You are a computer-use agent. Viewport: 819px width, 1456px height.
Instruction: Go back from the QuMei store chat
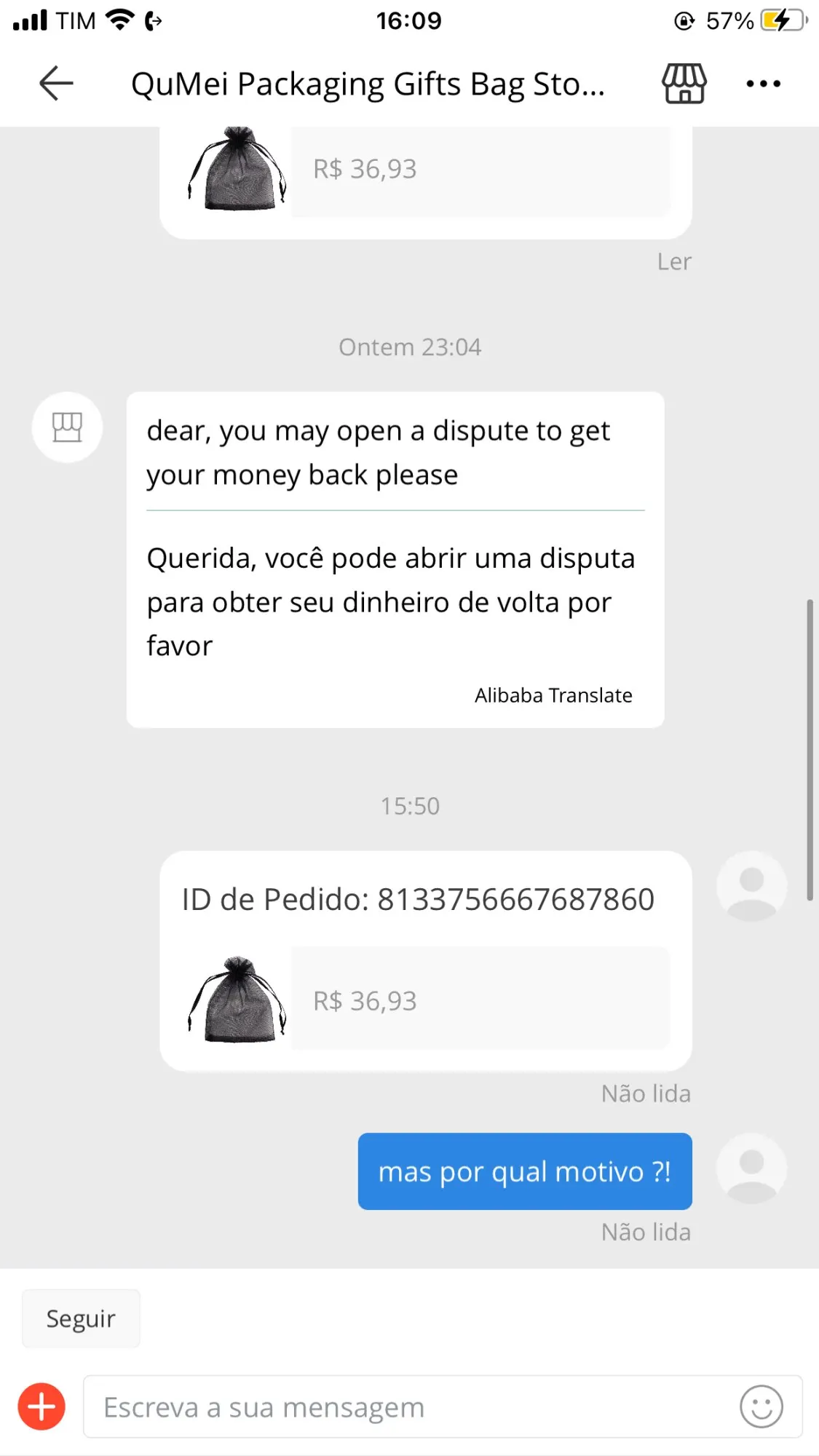coord(56,83)
